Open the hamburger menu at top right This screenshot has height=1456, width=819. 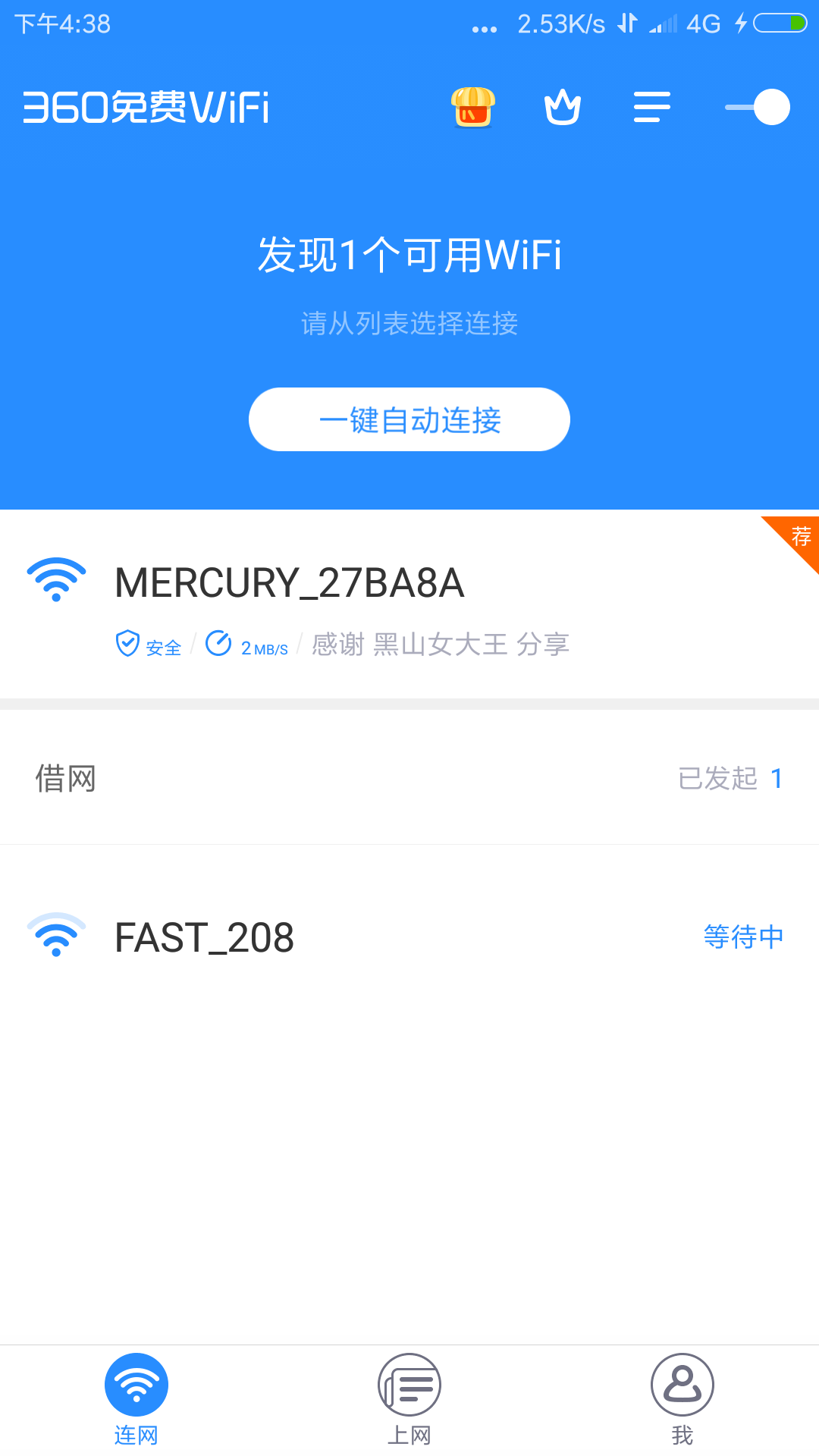(651, 108)
